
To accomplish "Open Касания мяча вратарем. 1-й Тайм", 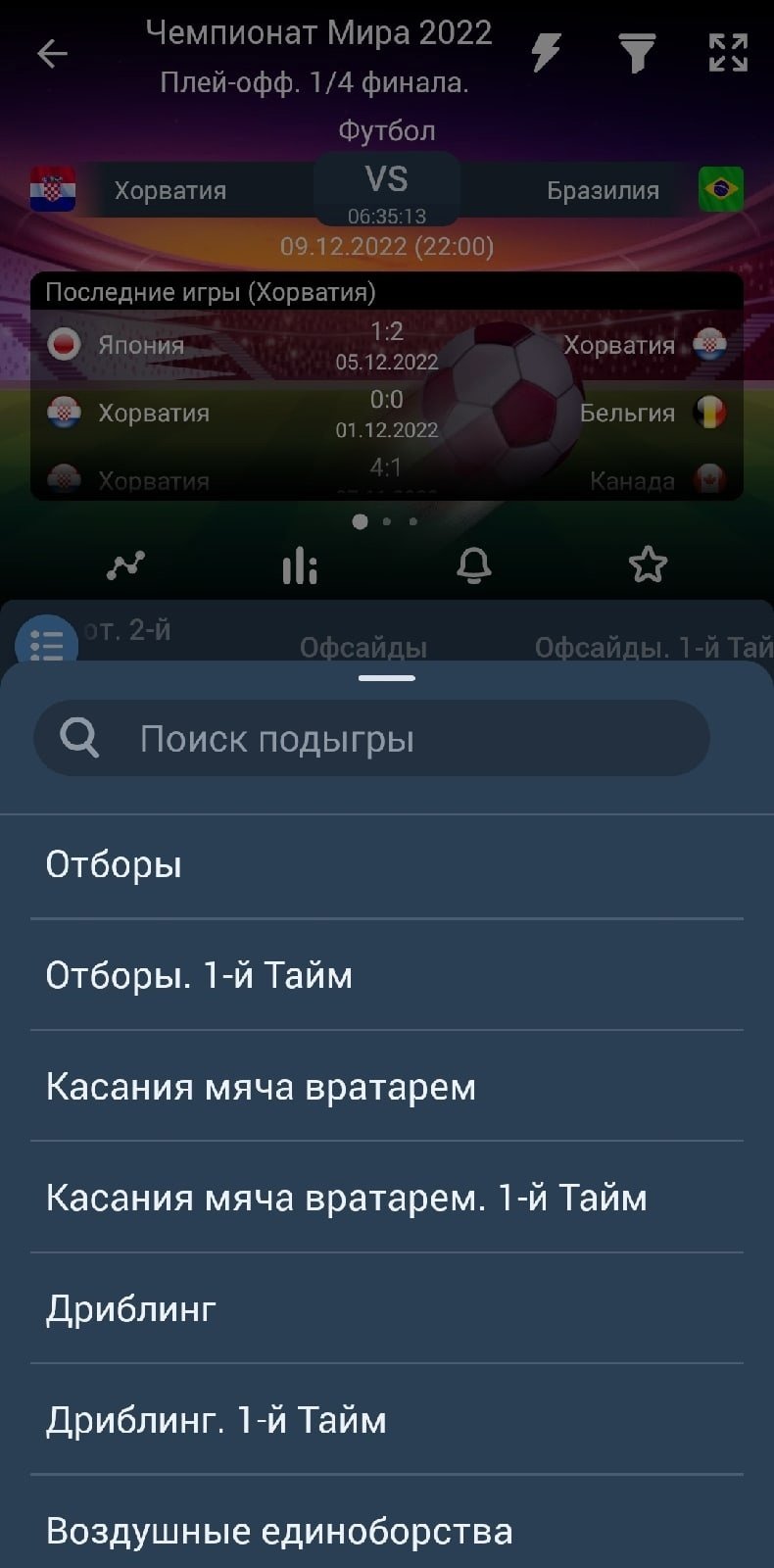I will coord(387,1198).
